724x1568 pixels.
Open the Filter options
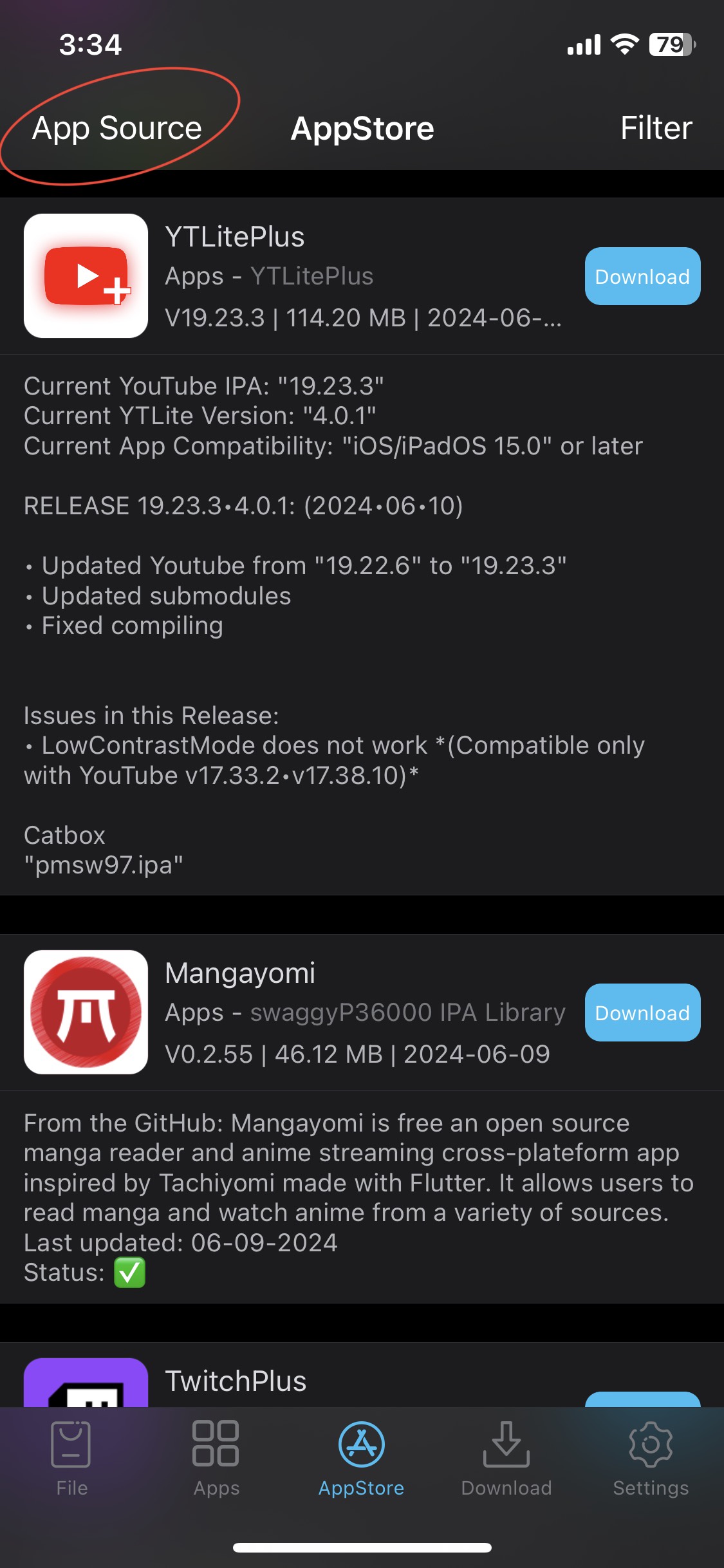coord(656,128)
